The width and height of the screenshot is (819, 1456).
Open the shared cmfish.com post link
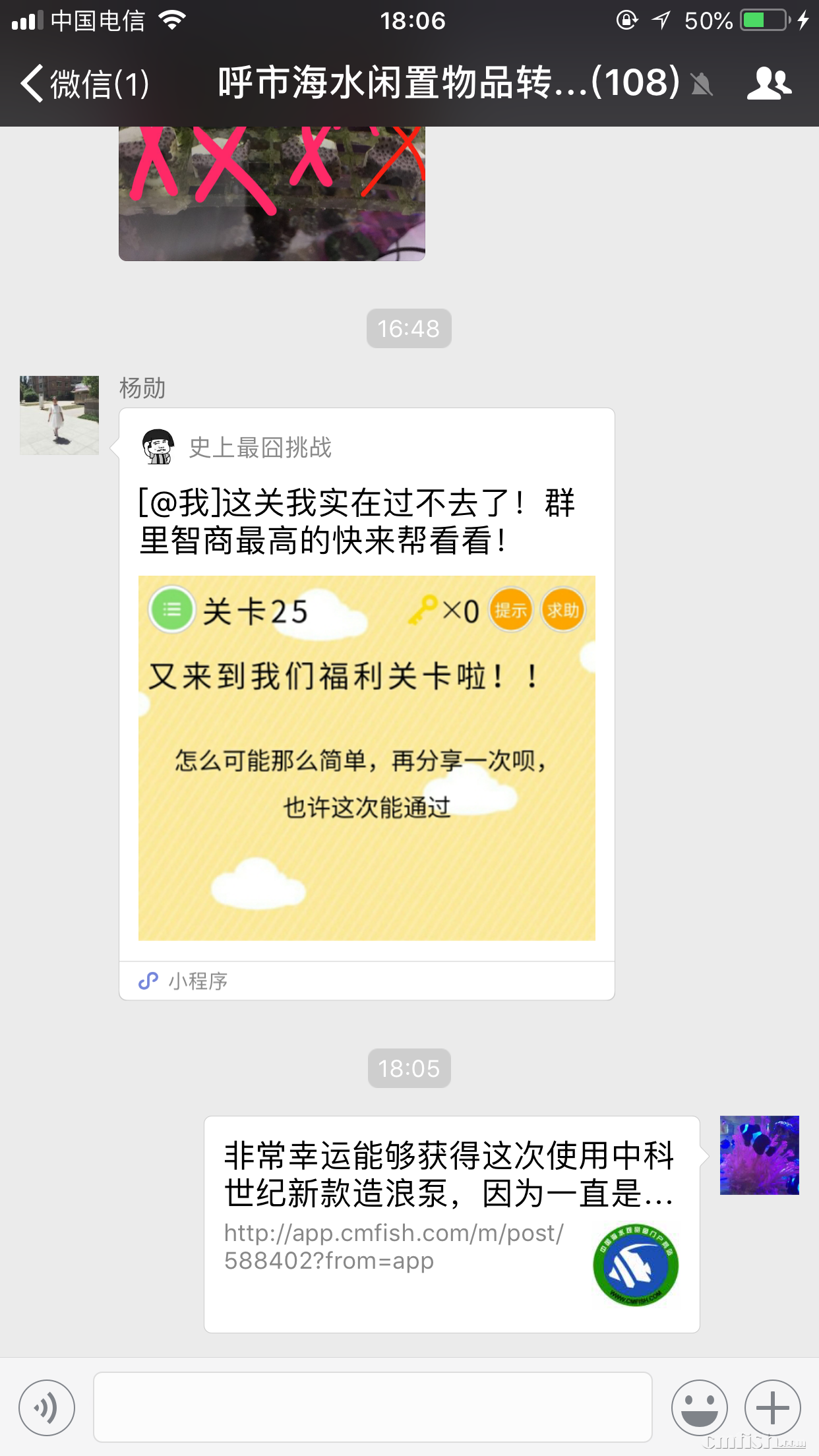coord(452,1224)
